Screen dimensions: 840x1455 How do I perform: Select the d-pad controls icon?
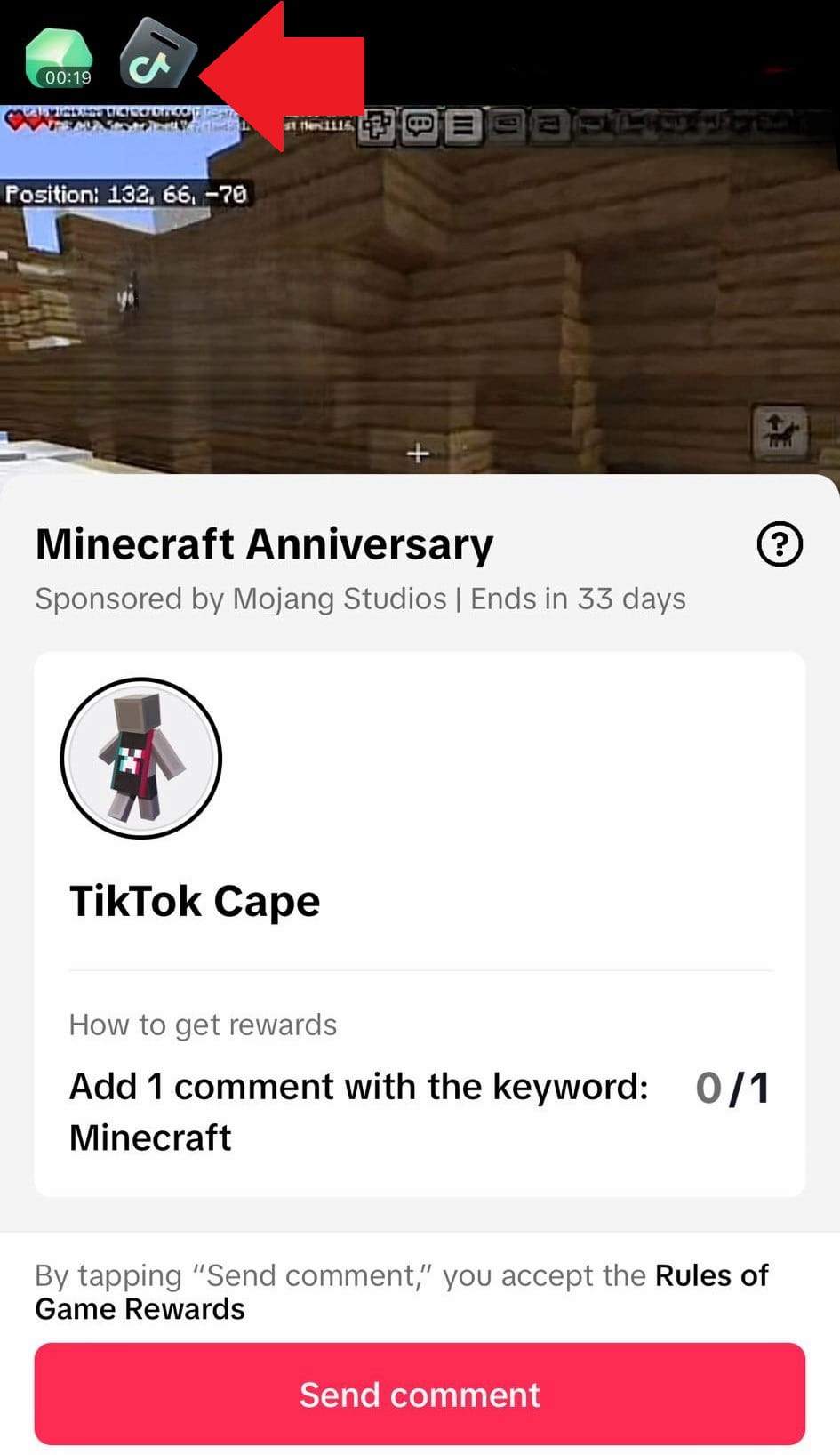(376, 126)
